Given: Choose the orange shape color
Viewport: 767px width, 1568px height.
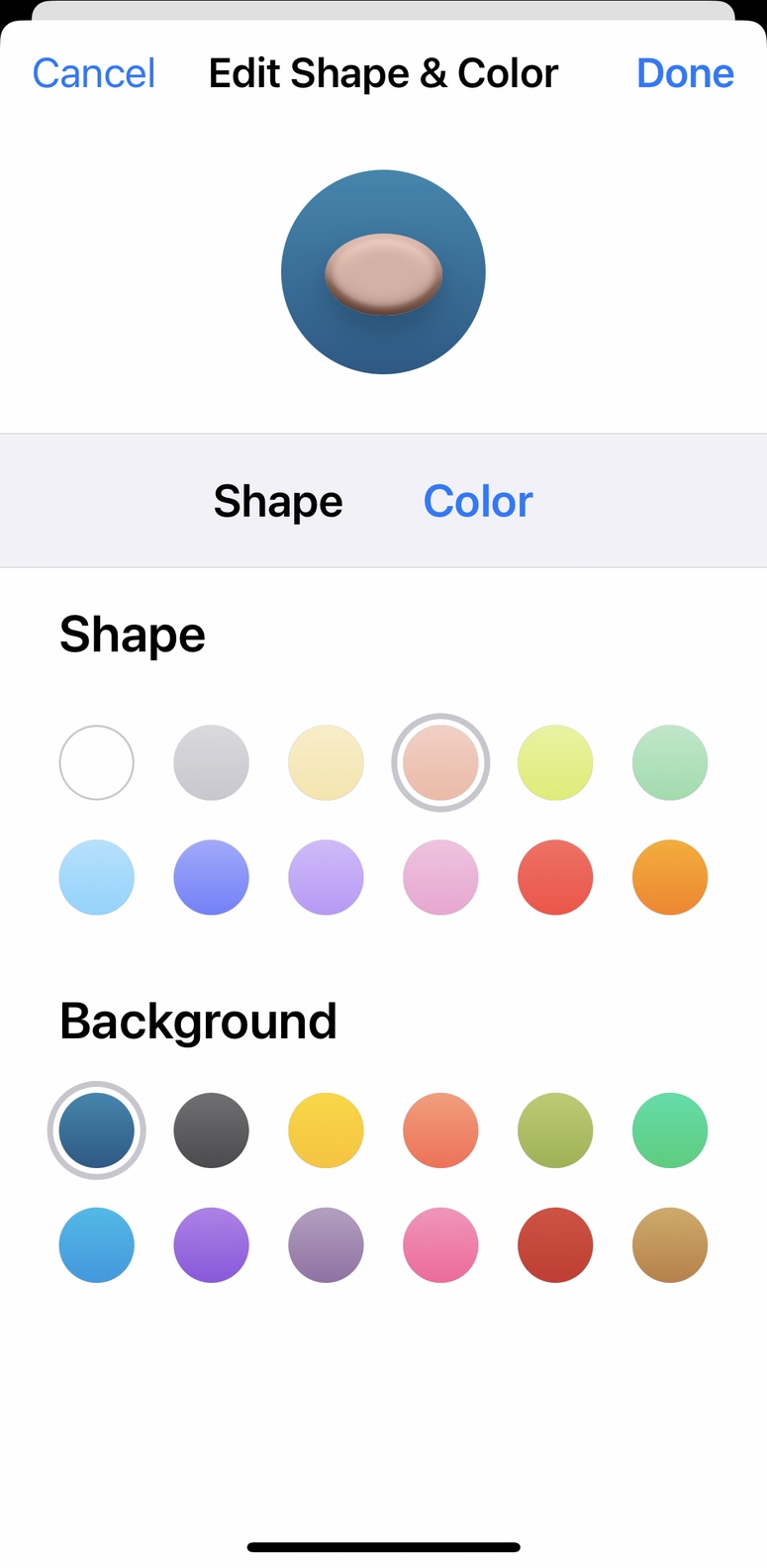Looking at the screenshot, I should [x=670, y=877].
